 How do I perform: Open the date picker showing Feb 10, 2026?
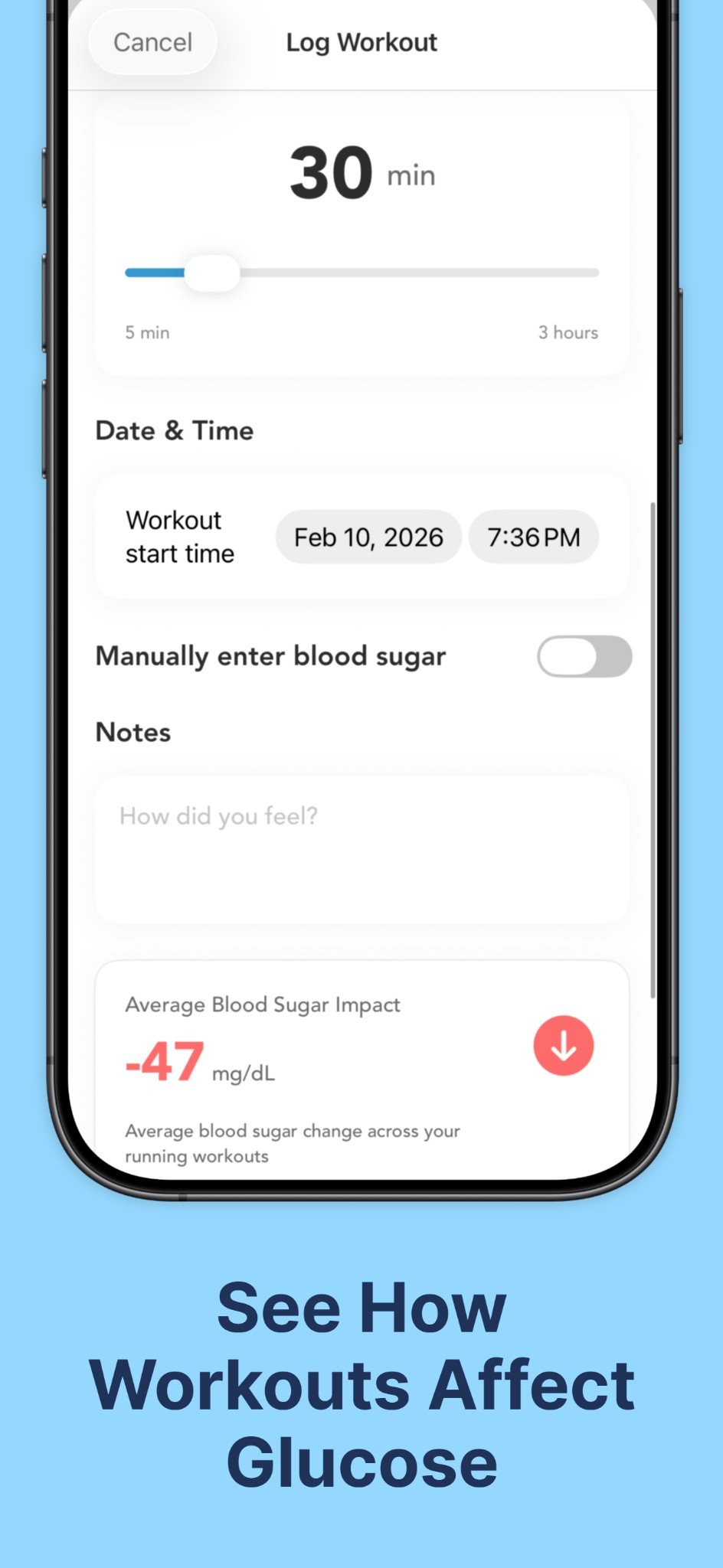pos(368,537)
